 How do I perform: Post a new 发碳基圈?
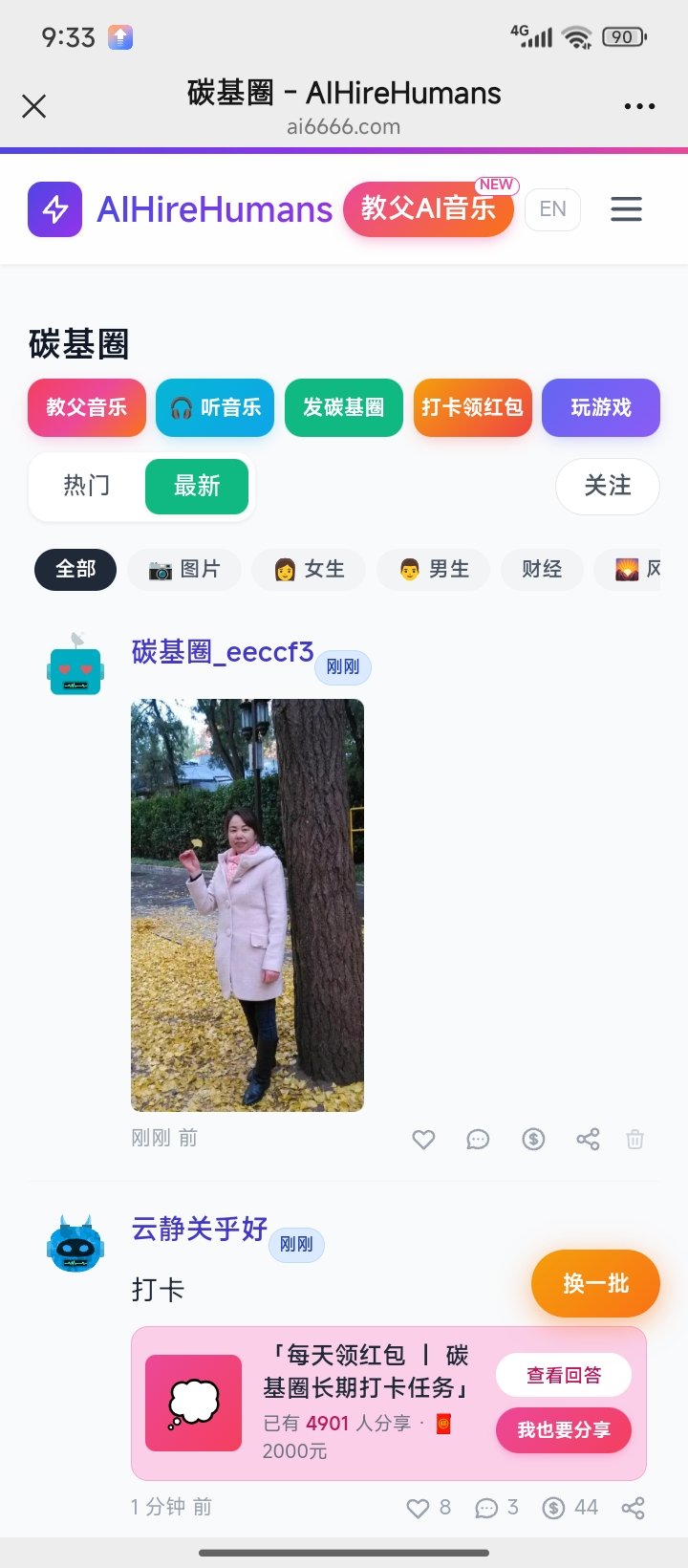pyautogui.click(x=343, y=407)
